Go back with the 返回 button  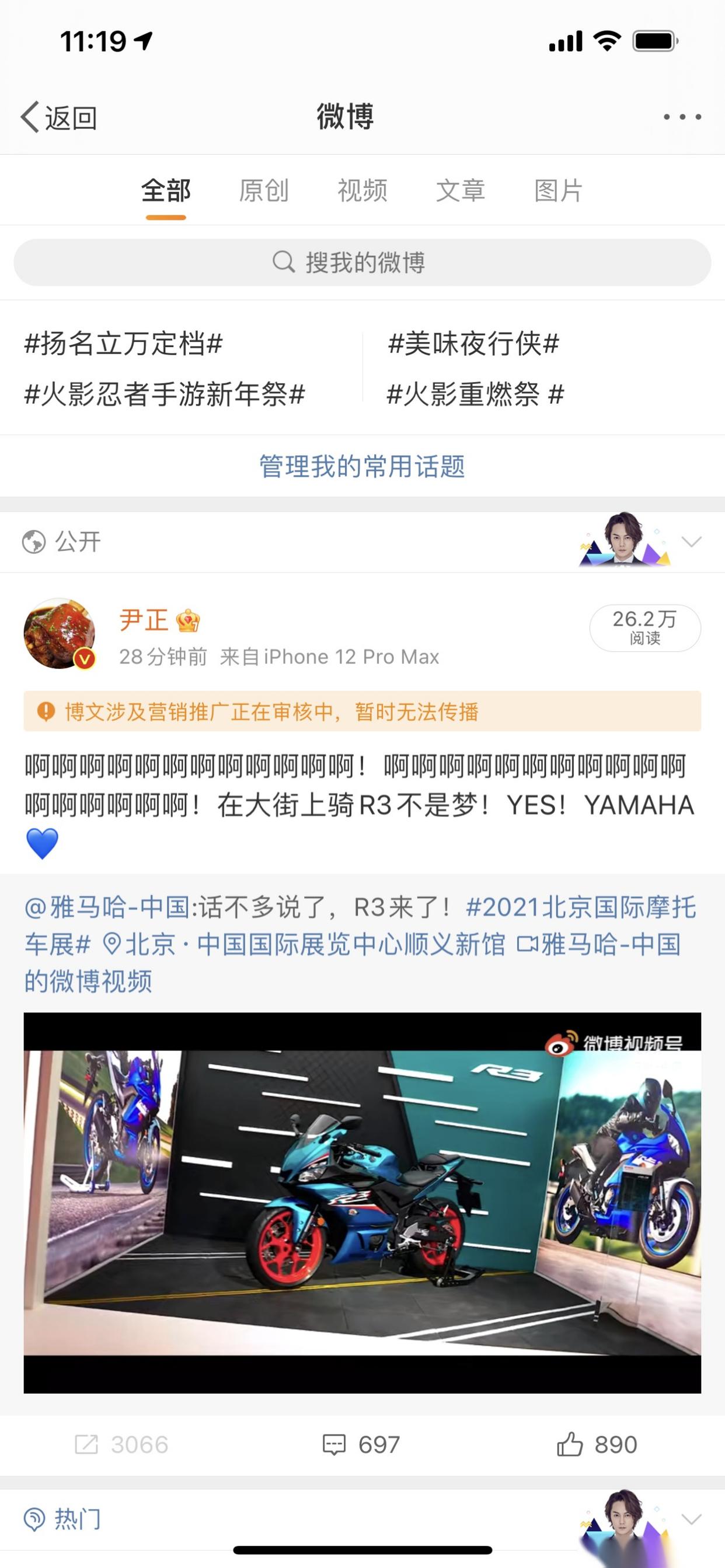[x=59, y=117]
